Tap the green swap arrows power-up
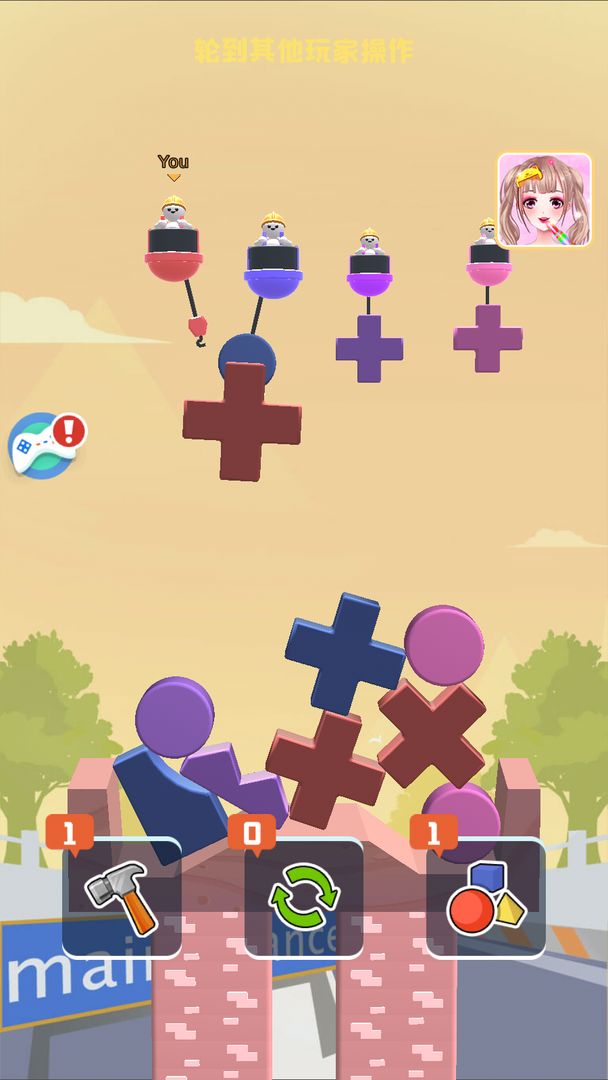 click(304, 897)
